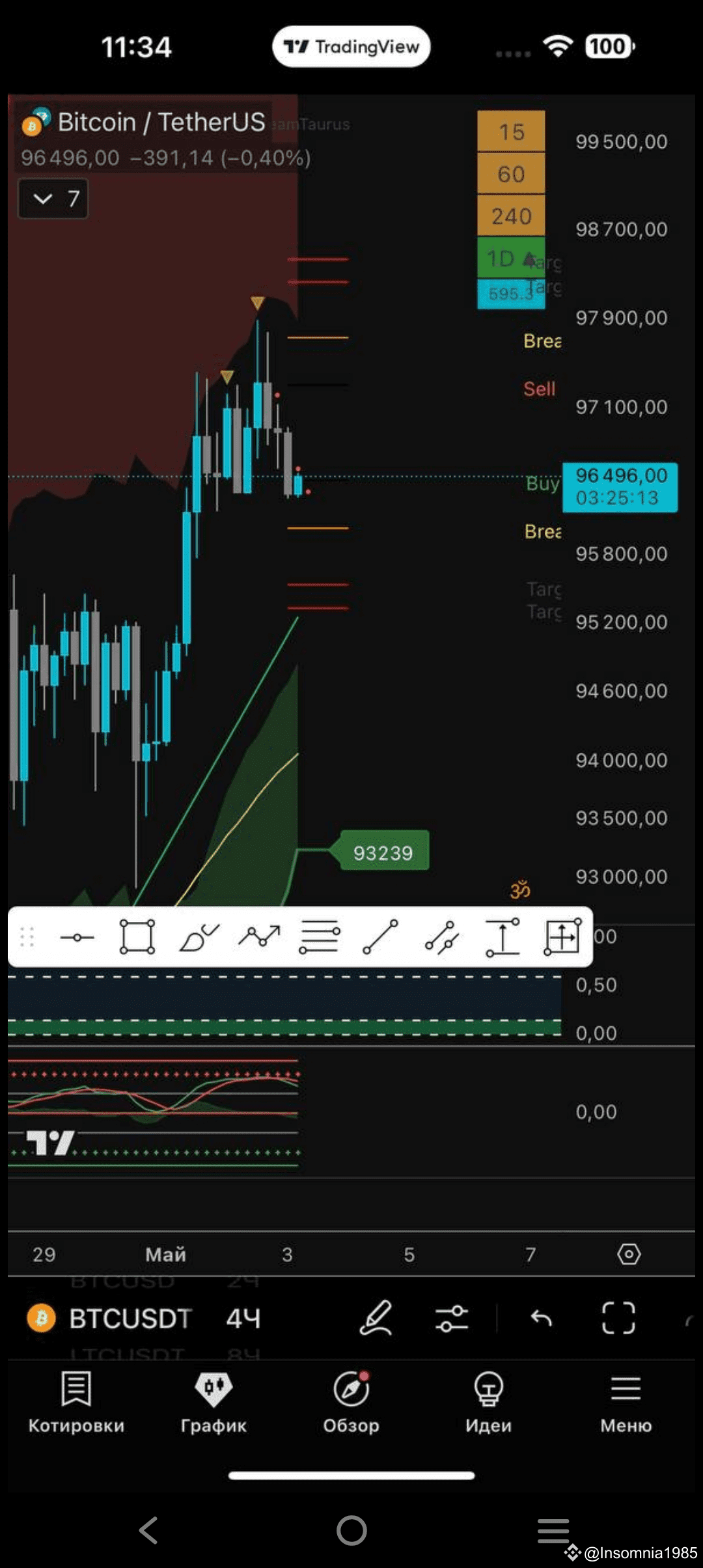703x1568 pixels.
Task: Open the 60 timeframe selector
Action: click(x=511, y=175)
